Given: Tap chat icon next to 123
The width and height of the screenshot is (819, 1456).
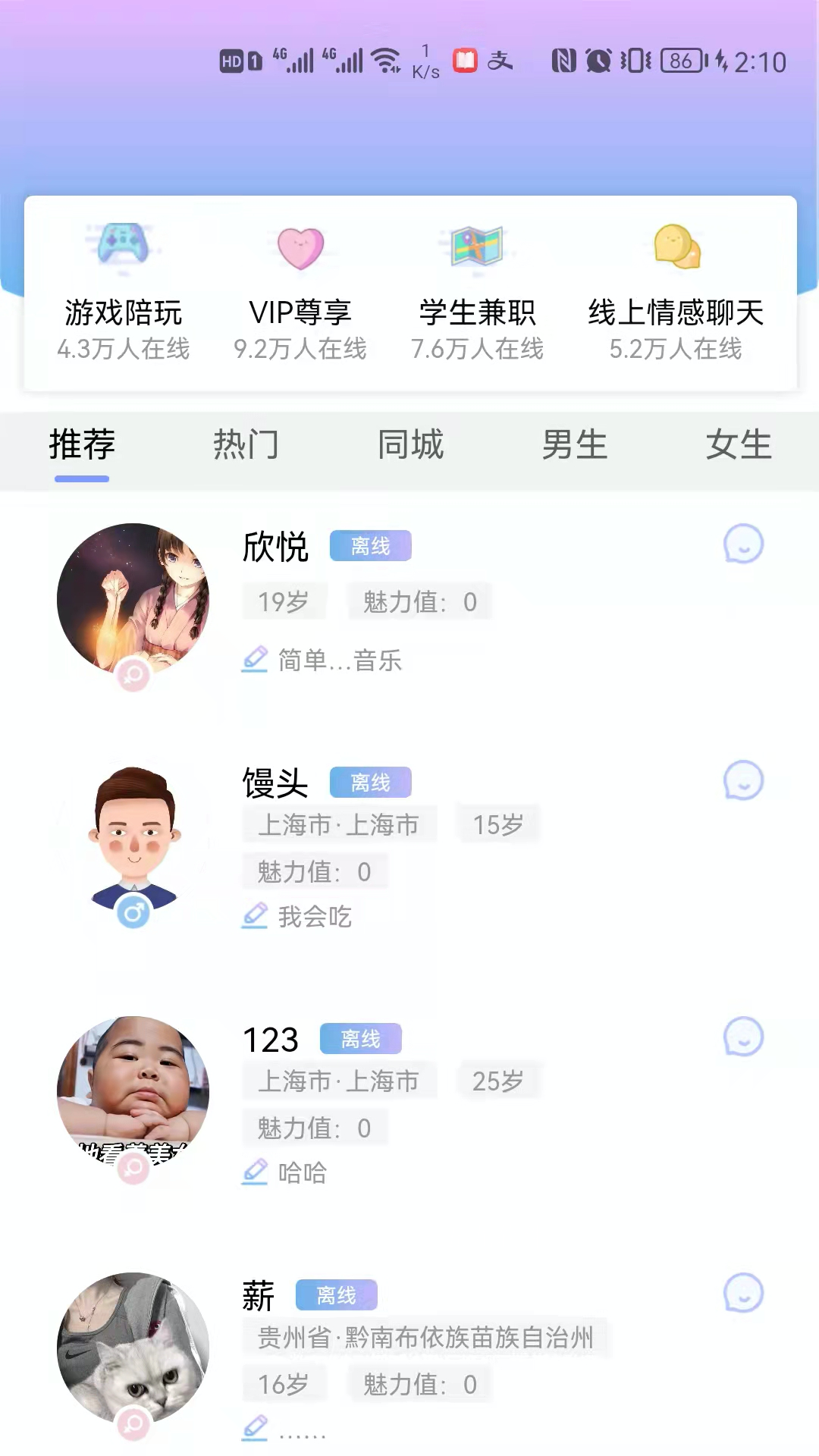Looking at the screenshot, I should [743, 1037].
